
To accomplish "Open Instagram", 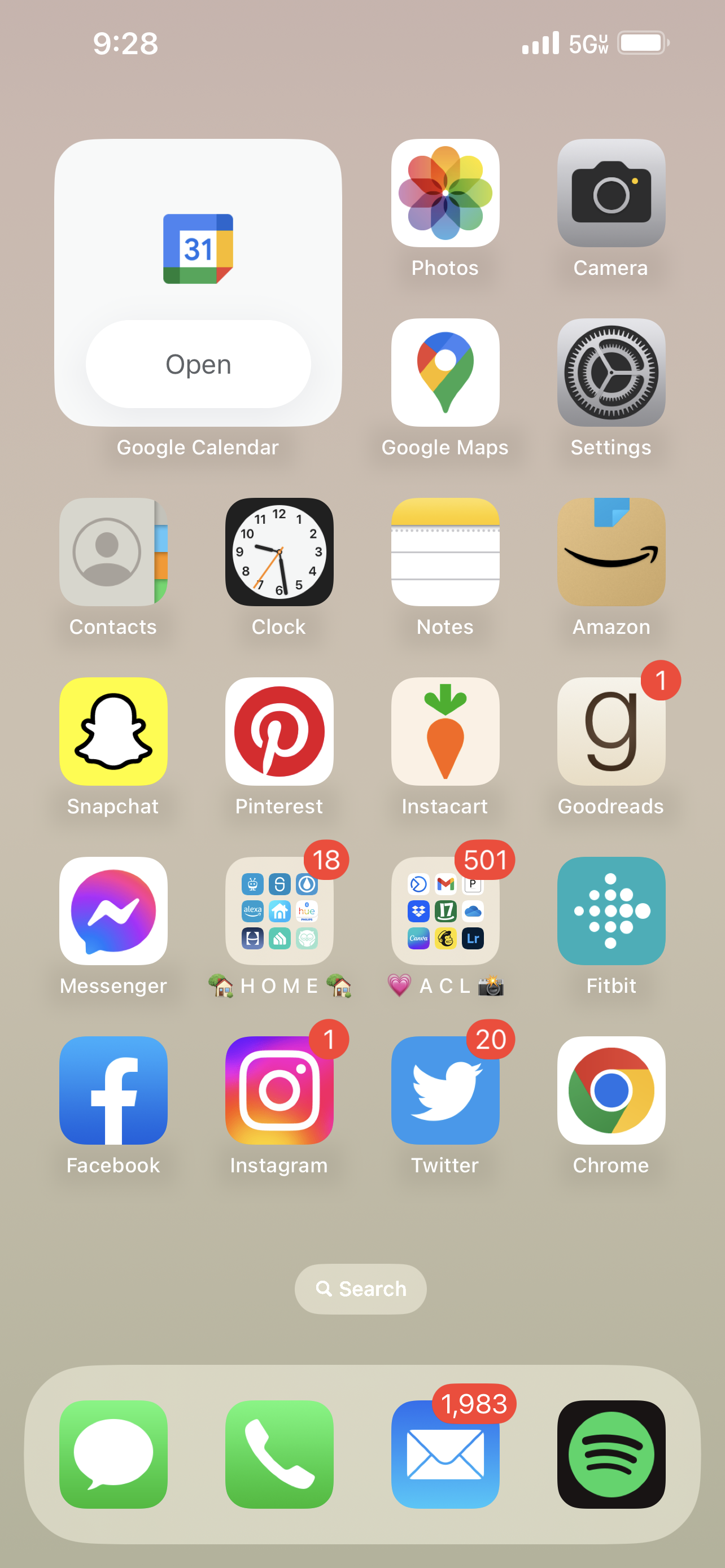I will pos(279,1090).
